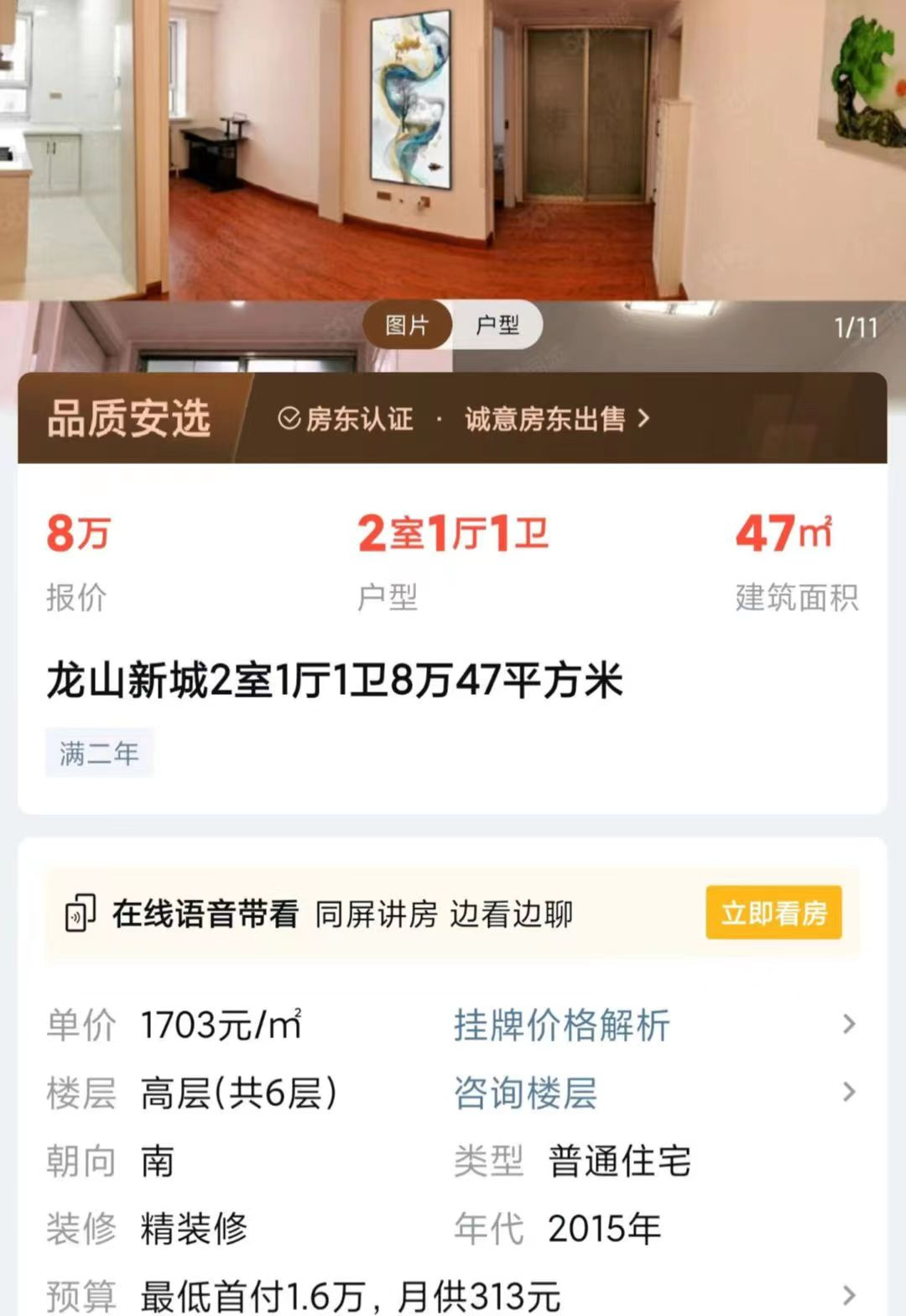906x1316 pixels.
Task: Tap the 立即看房 button
Action: (773, 912)
